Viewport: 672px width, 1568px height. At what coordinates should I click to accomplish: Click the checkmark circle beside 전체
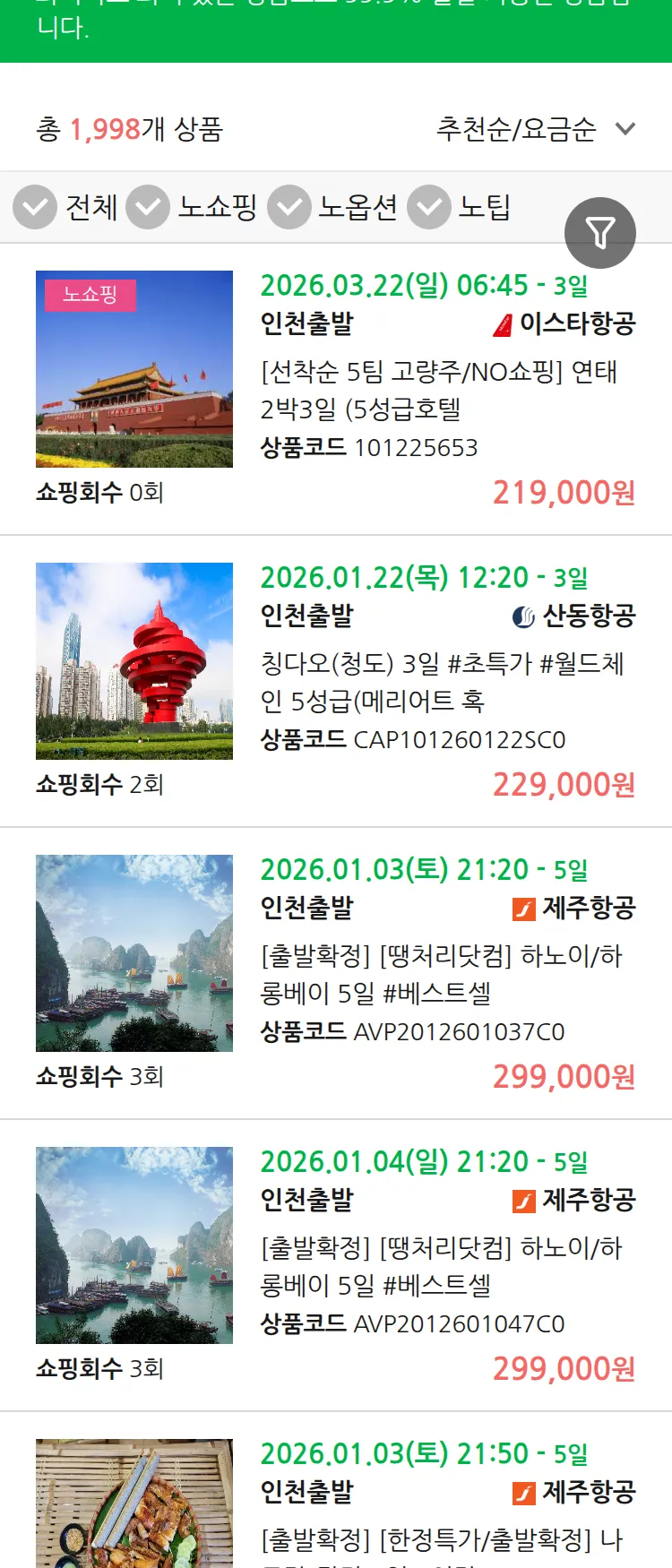(x=35, y=206)
